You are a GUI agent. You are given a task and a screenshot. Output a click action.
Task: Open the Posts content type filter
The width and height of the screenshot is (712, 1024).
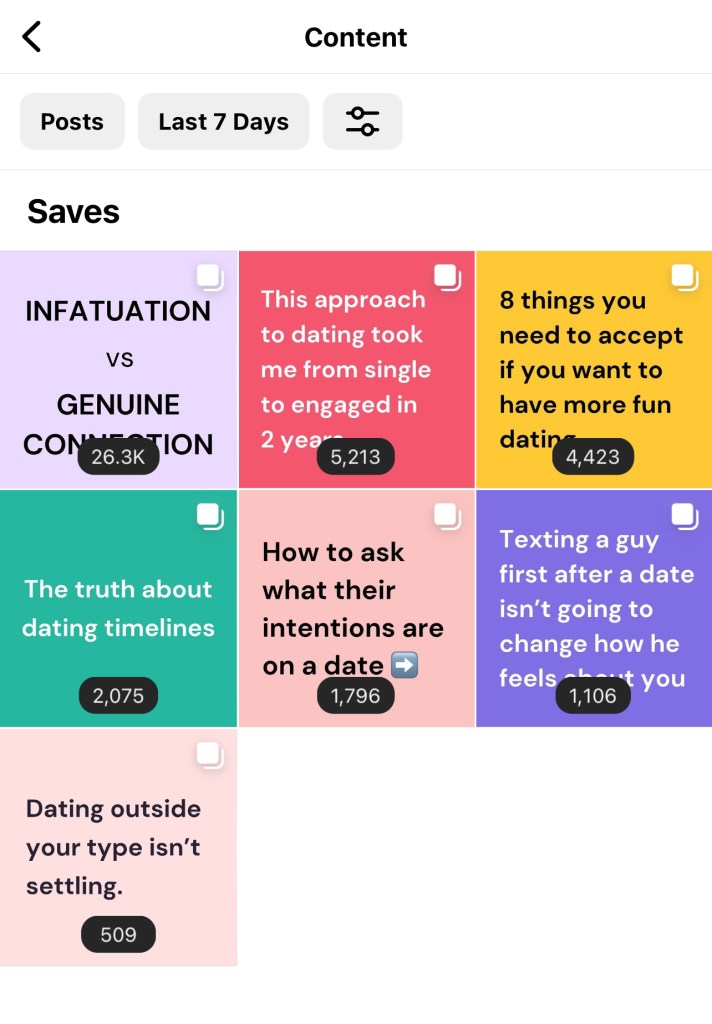[x=72, y=122]
